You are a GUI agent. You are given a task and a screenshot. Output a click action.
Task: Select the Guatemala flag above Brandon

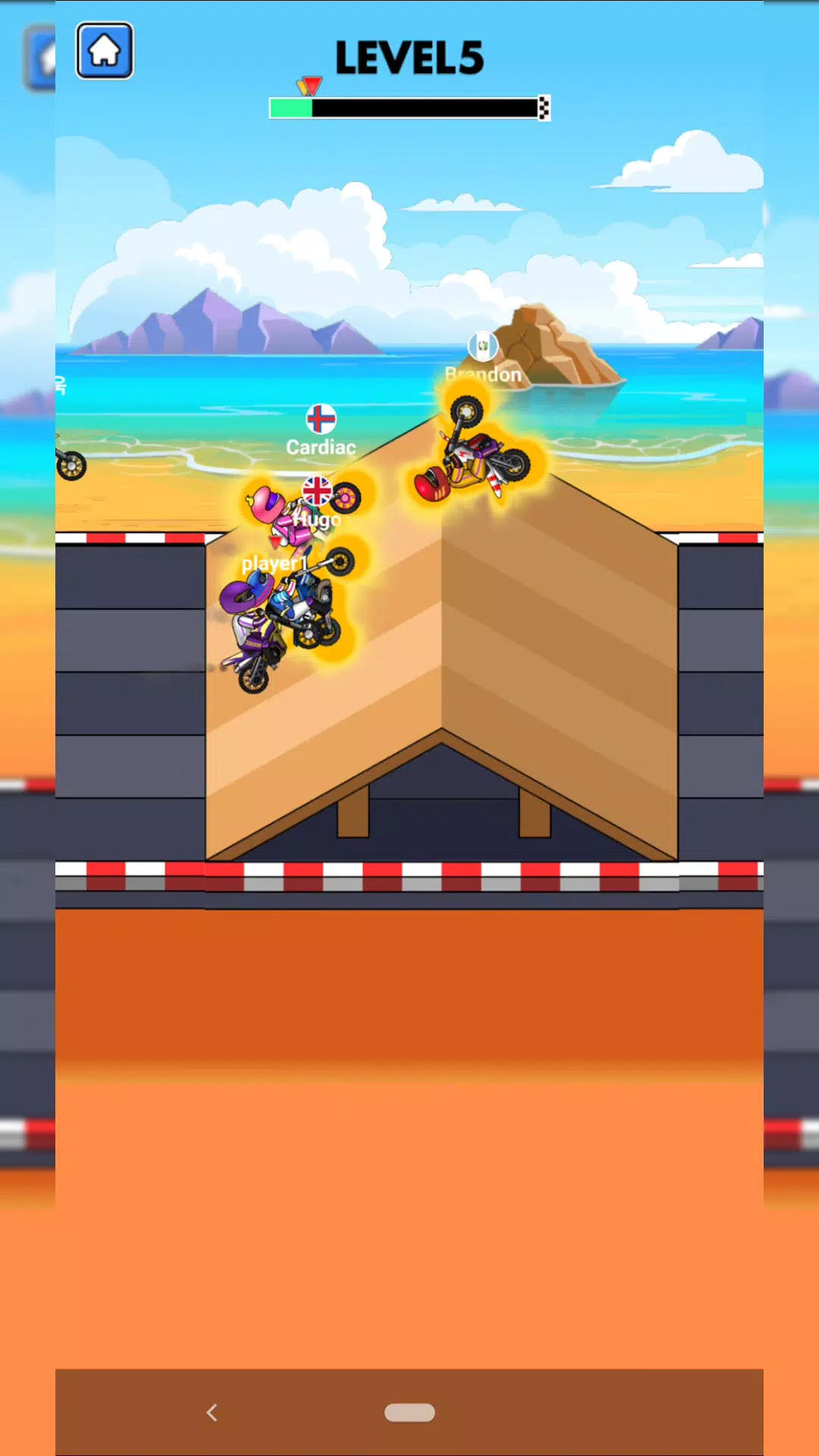click(x=482, y=347)
